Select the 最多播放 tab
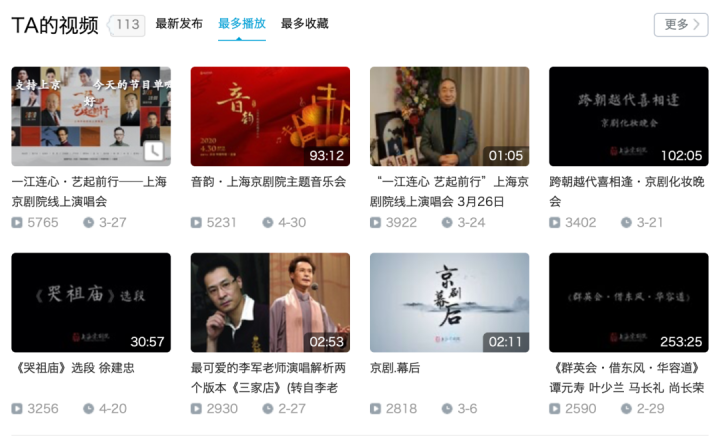The width and height of the screenshot is (720, 438). (242, 24)
